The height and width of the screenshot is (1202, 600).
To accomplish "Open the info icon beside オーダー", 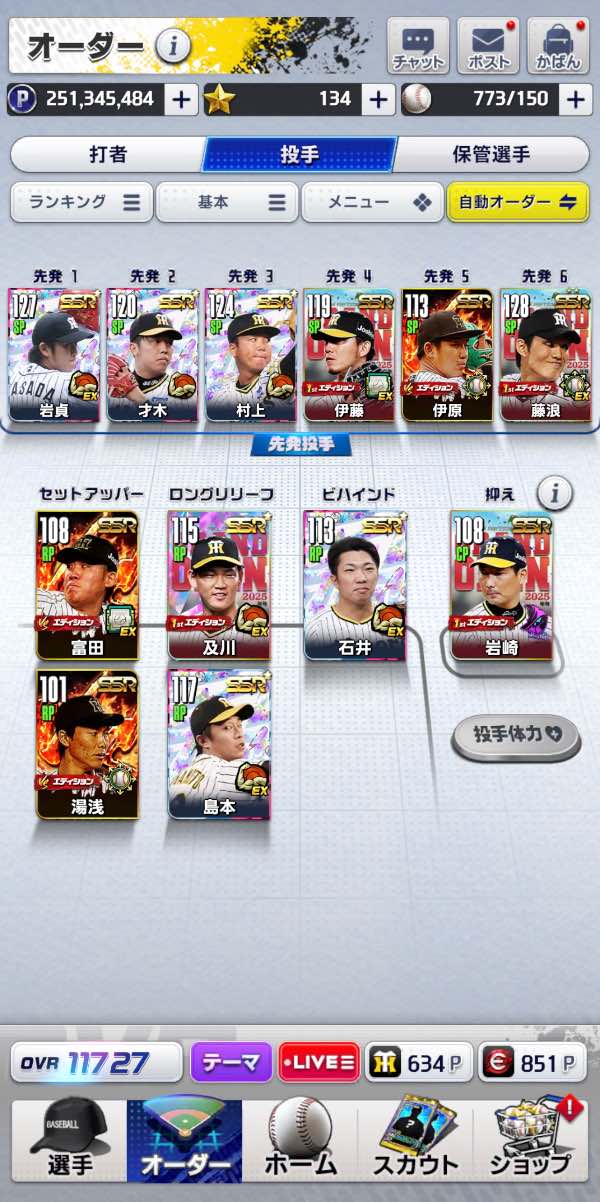I will (x=174, y=45).
